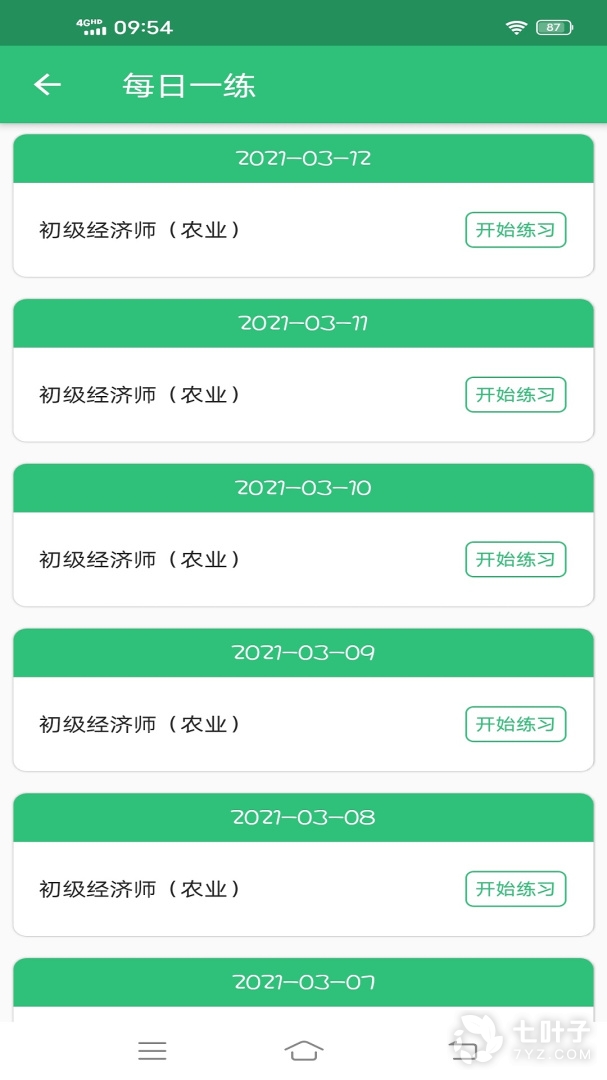
Task: Open the system recent apps menu
Action: 152,1050
